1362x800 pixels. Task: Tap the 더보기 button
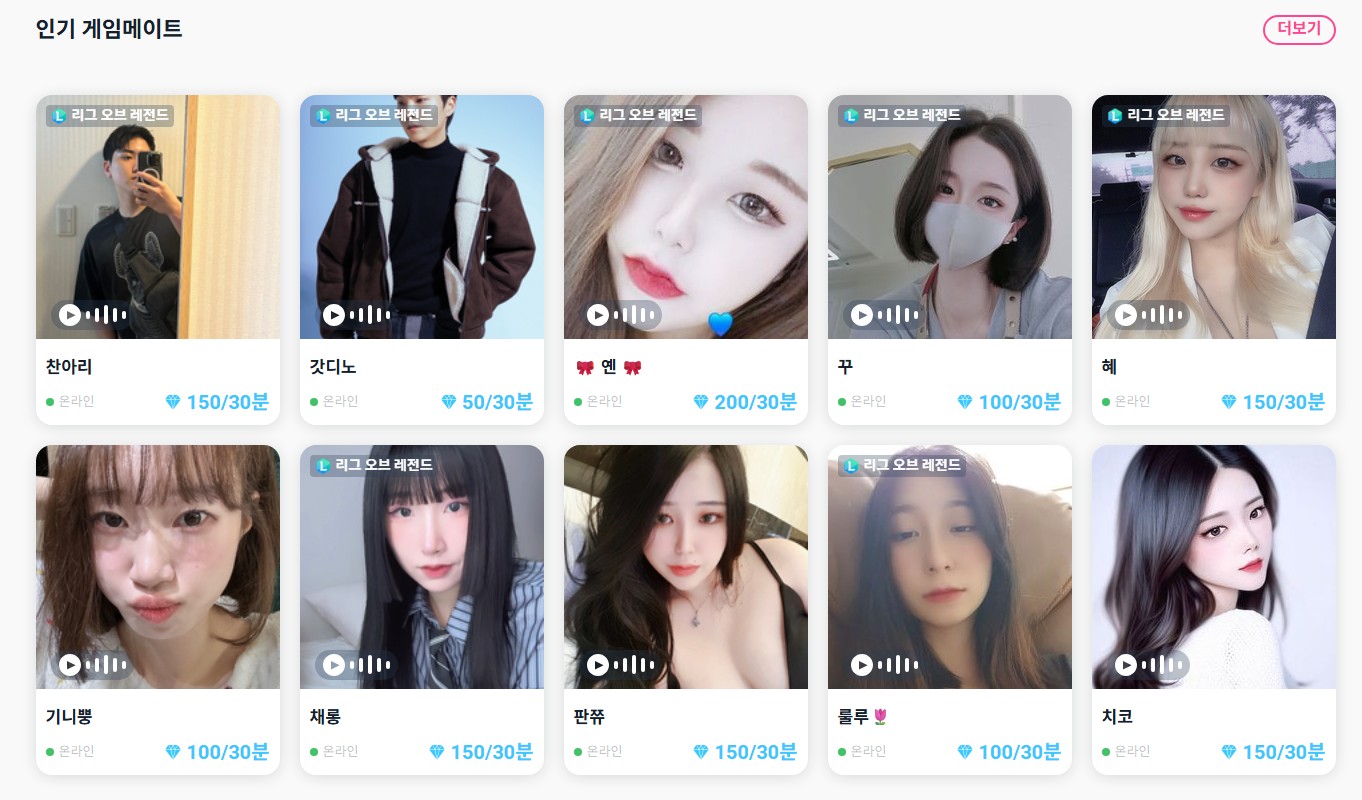1299,30
